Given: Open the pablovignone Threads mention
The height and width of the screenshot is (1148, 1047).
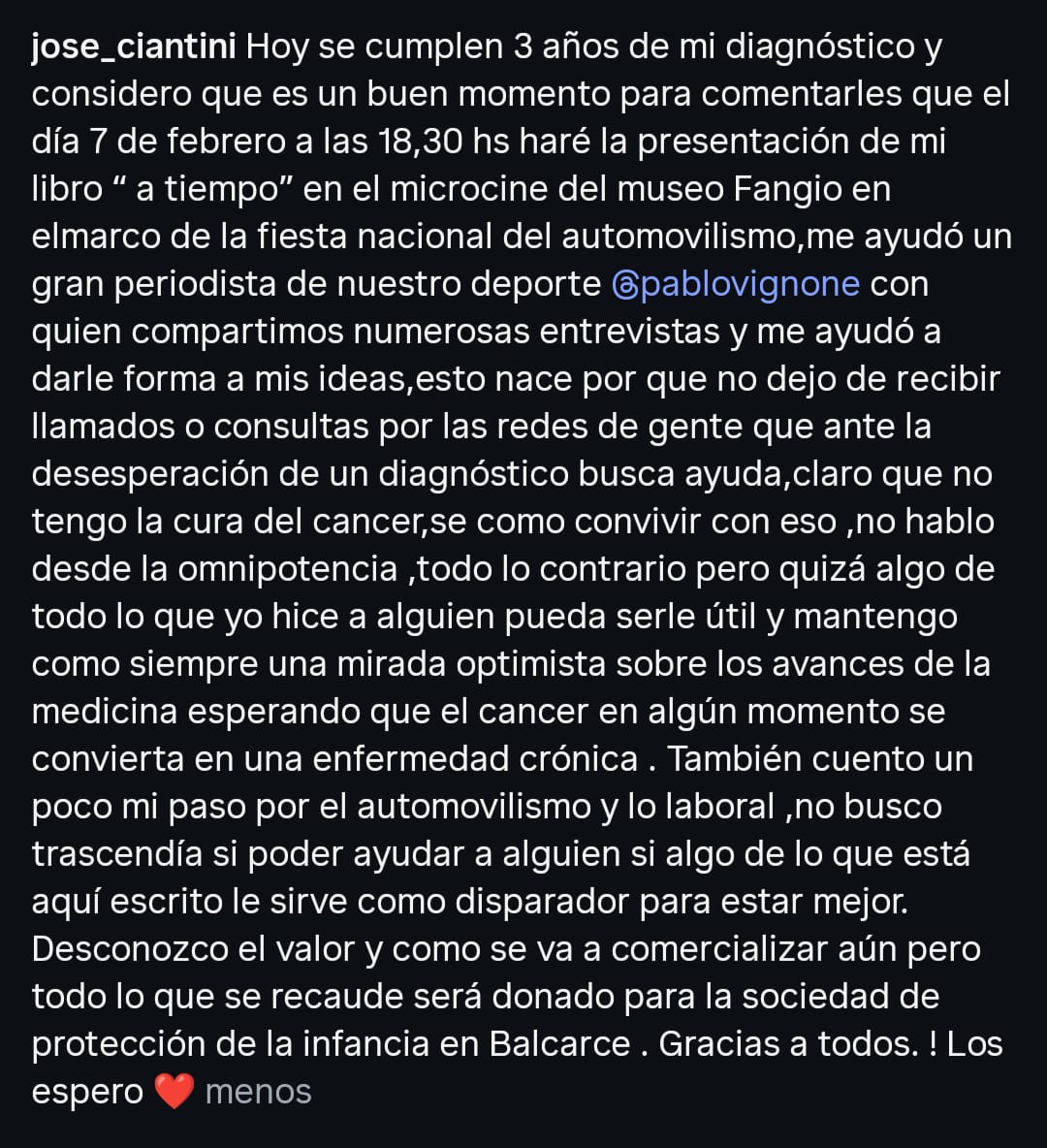Looking at the screenshot, I should tap(736, 285).
